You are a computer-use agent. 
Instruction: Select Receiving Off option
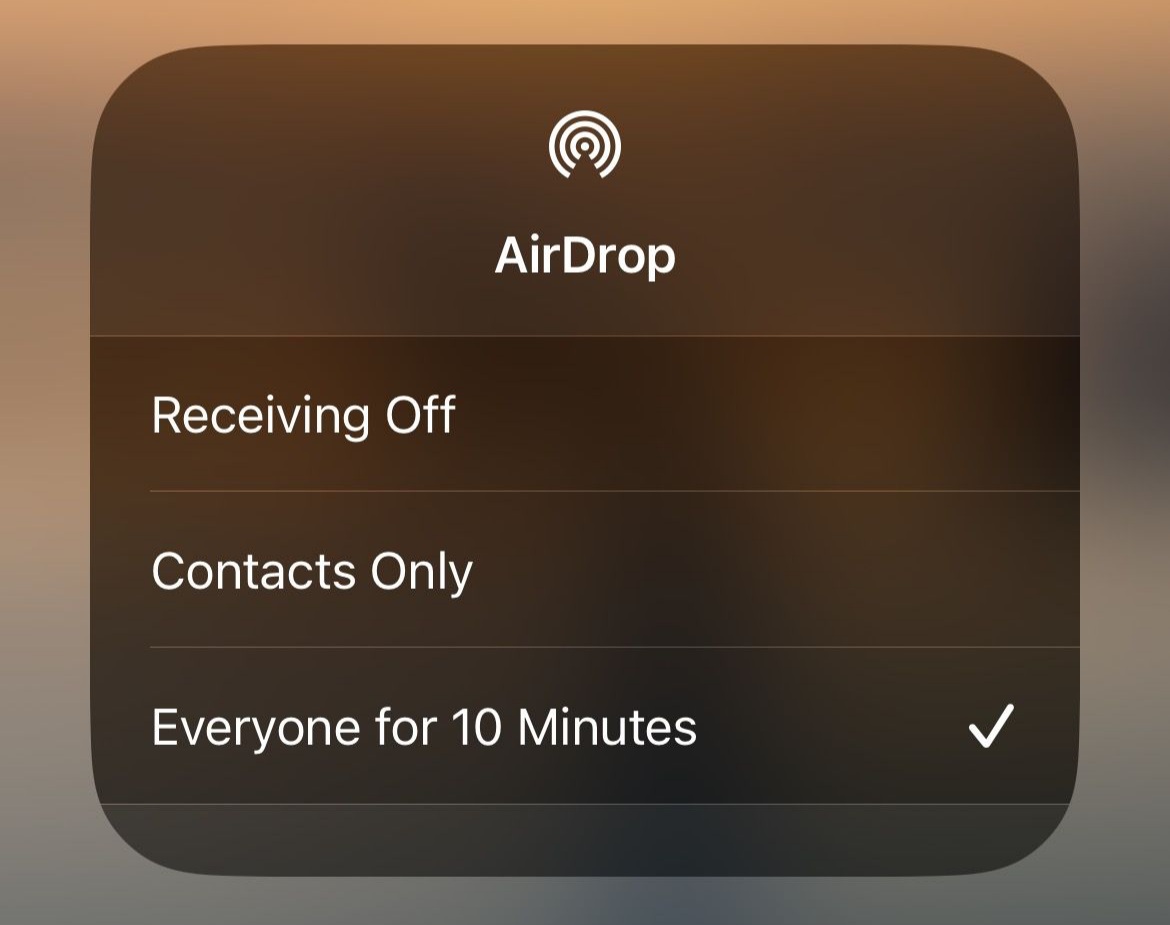click(x=304, y=415)
